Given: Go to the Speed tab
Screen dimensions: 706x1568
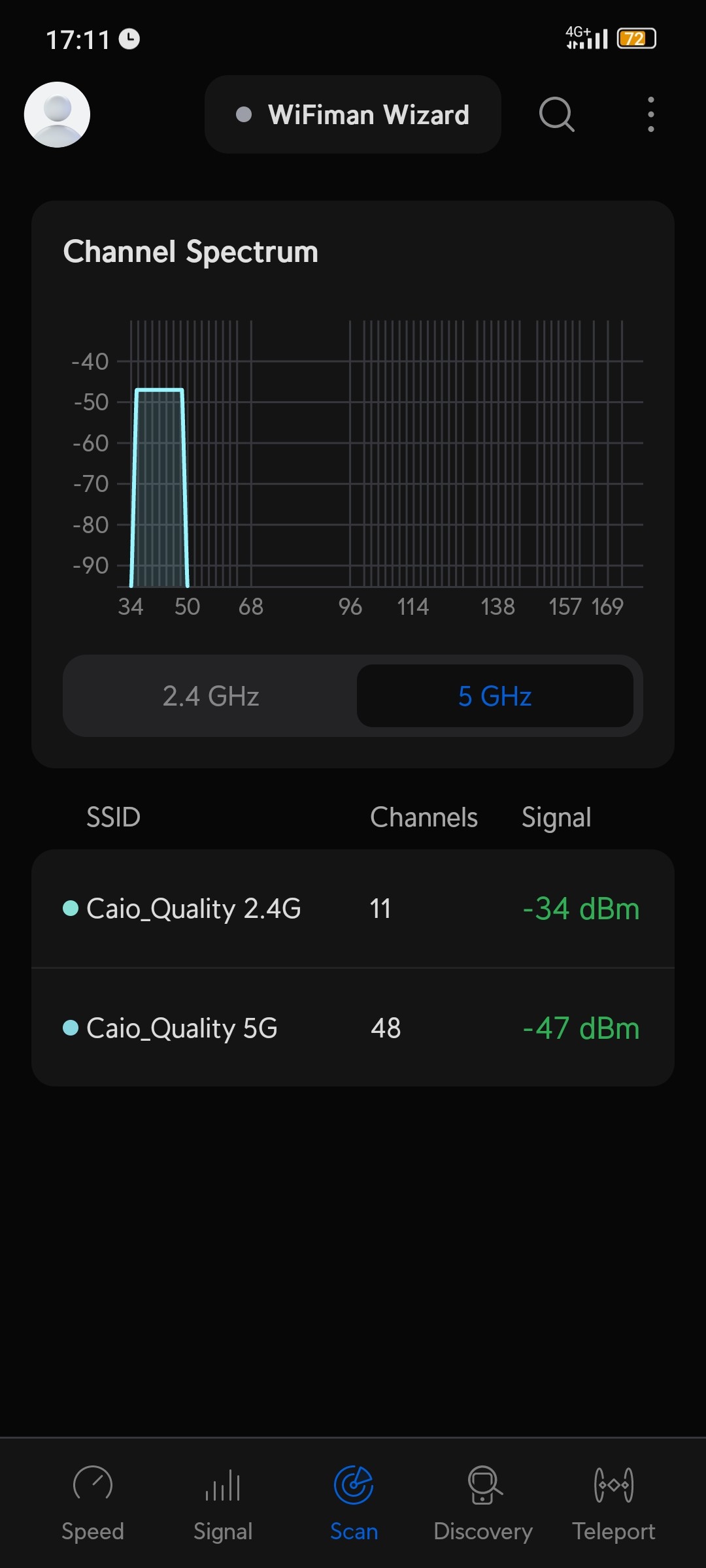Looking at the screenshot, I should 93,1503.
